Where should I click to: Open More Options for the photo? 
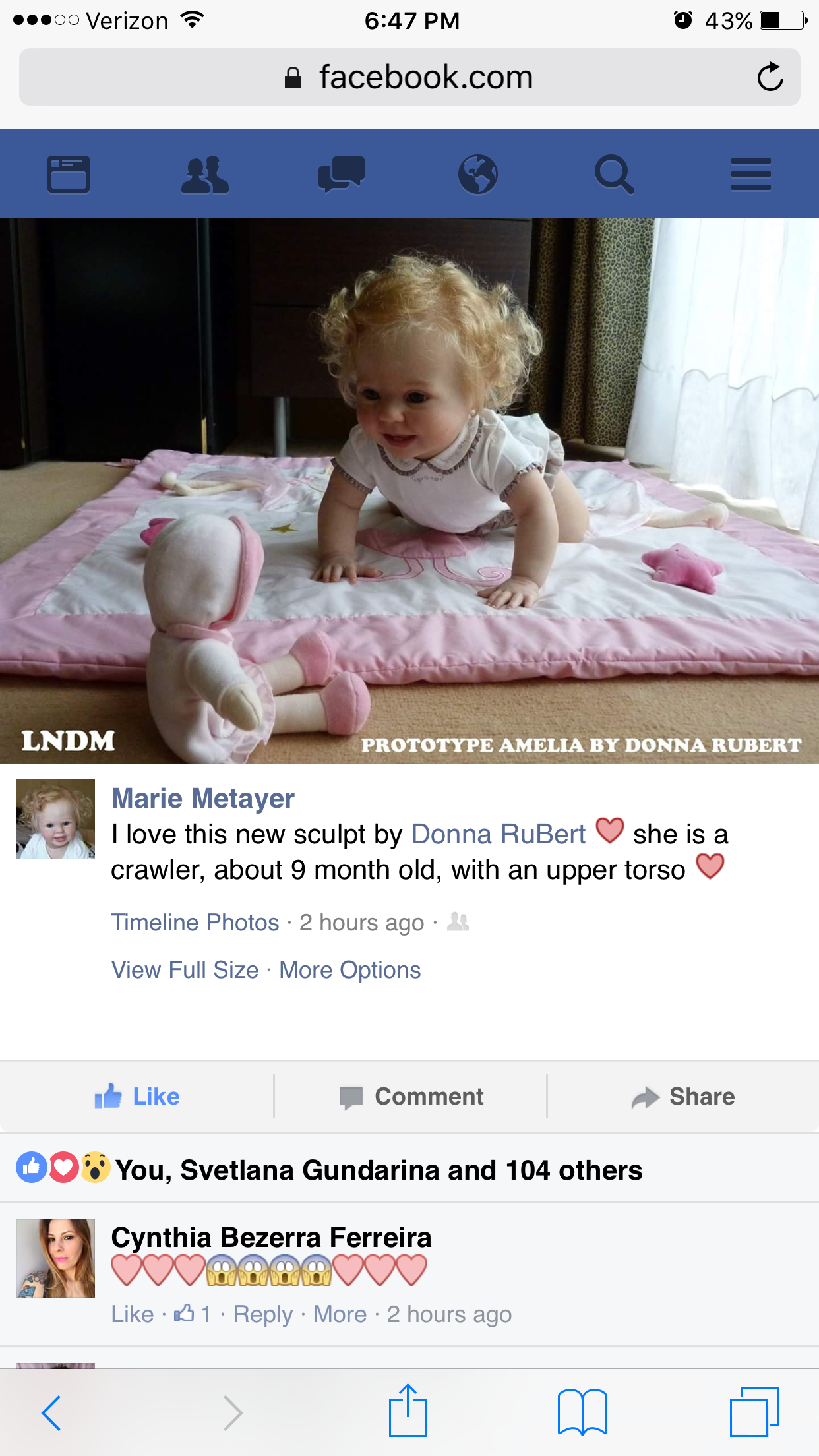pos(350,970)
